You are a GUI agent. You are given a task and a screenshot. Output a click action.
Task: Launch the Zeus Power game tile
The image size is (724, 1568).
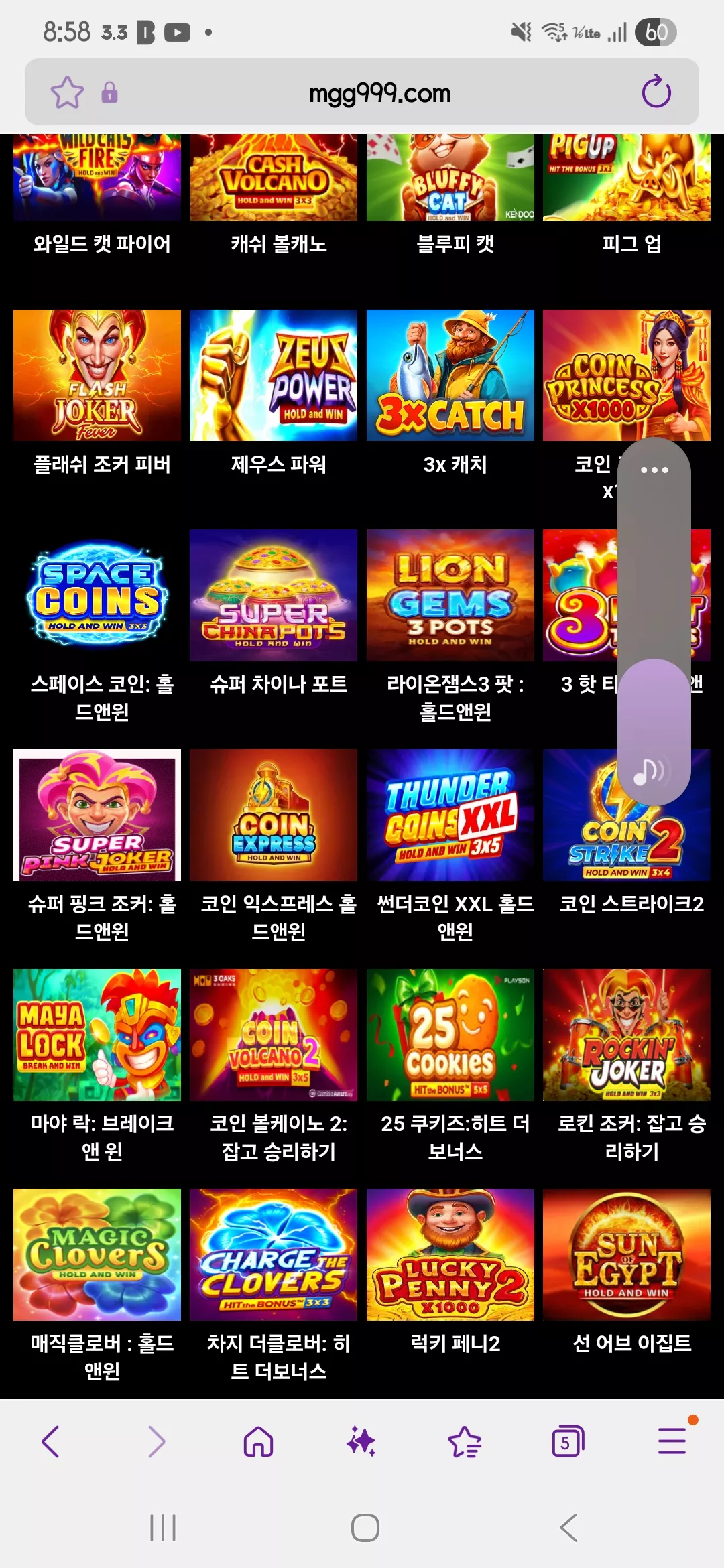click(x=274, y=375)
